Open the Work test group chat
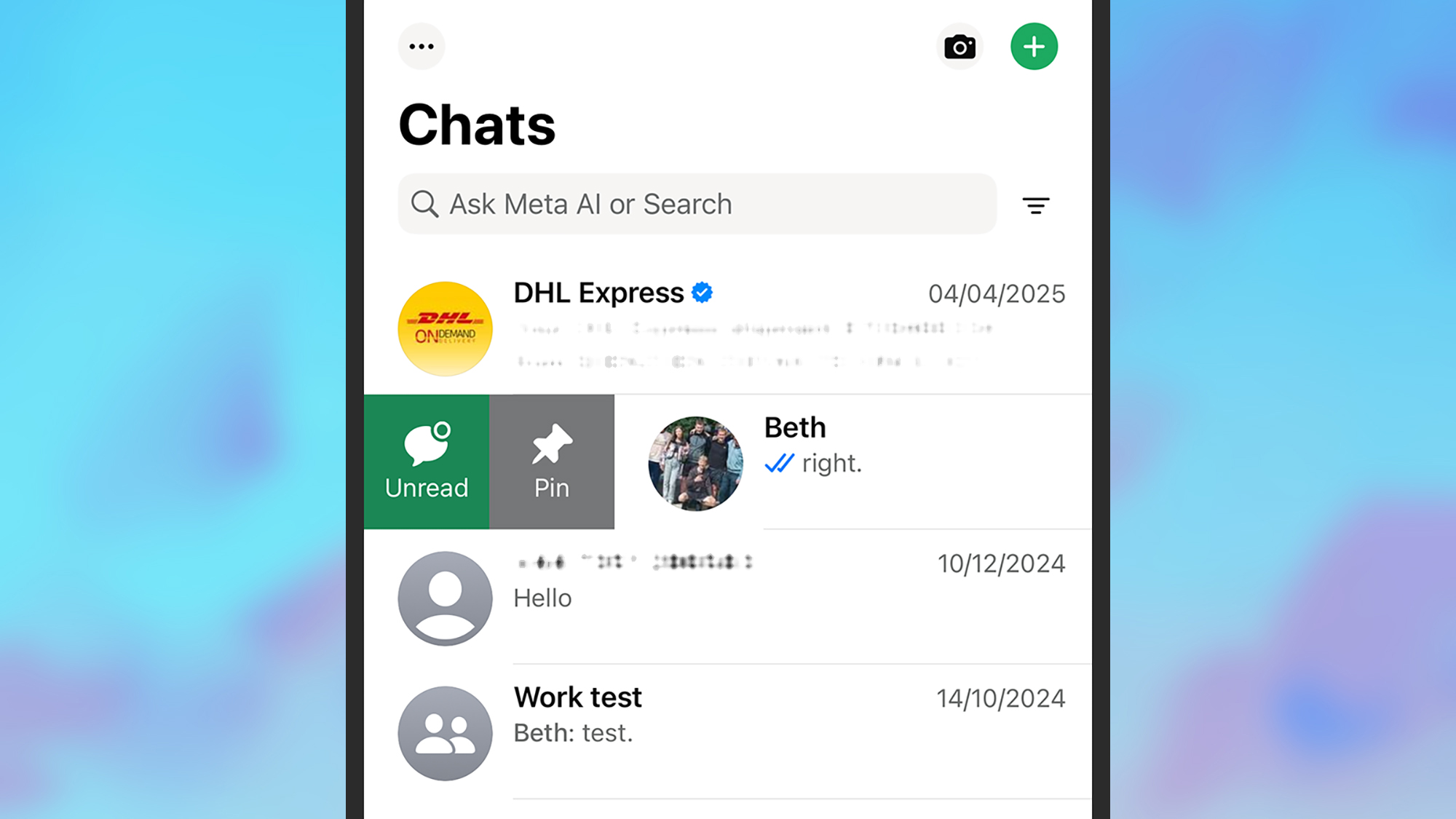The width and height of the screenshot is (1456, 819). coord(728,732)
